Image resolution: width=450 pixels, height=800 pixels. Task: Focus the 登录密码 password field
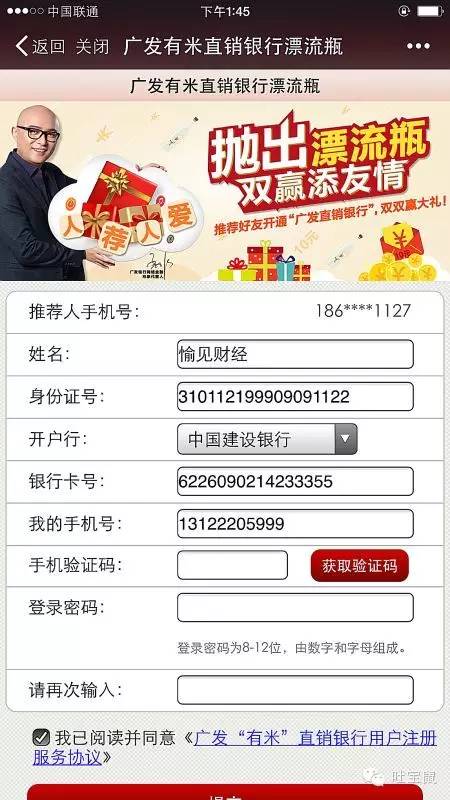(x=295, y=607)
